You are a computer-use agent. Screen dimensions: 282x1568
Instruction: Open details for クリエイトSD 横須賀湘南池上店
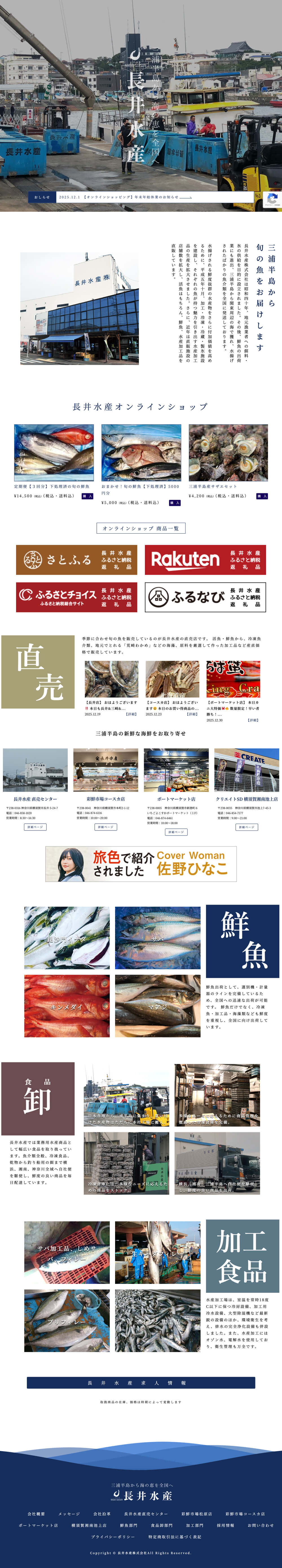tap(246, 827)
